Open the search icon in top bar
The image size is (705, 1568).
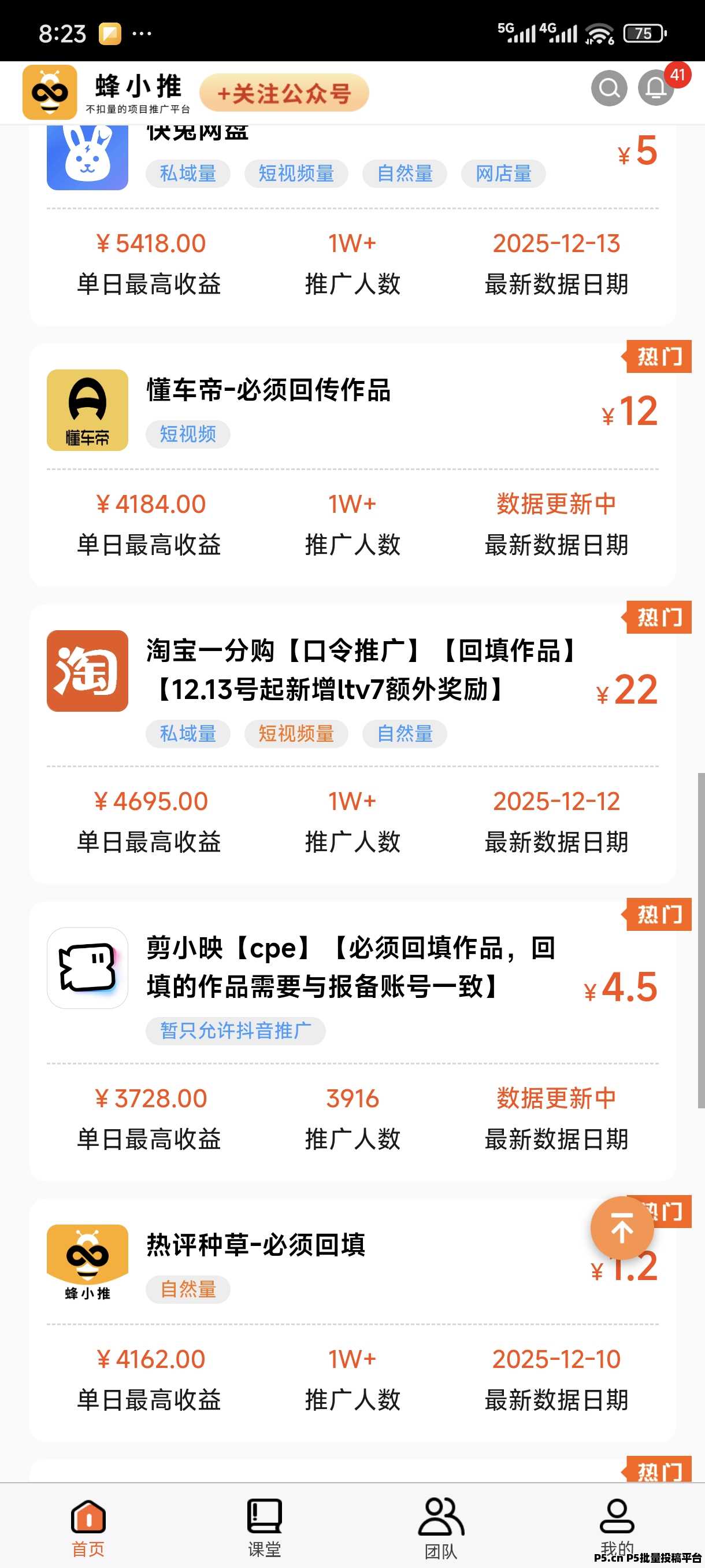click(609, 90)
